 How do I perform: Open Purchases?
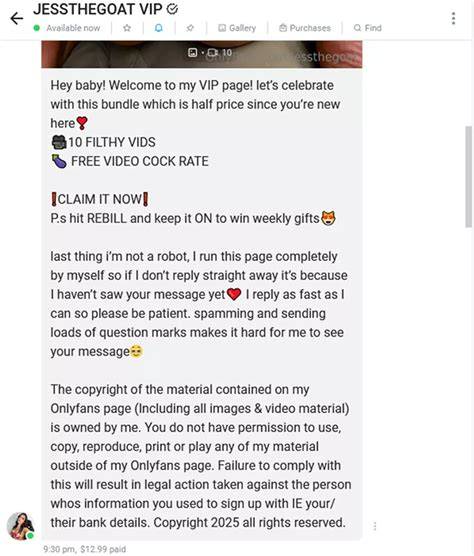pos(305,28)
